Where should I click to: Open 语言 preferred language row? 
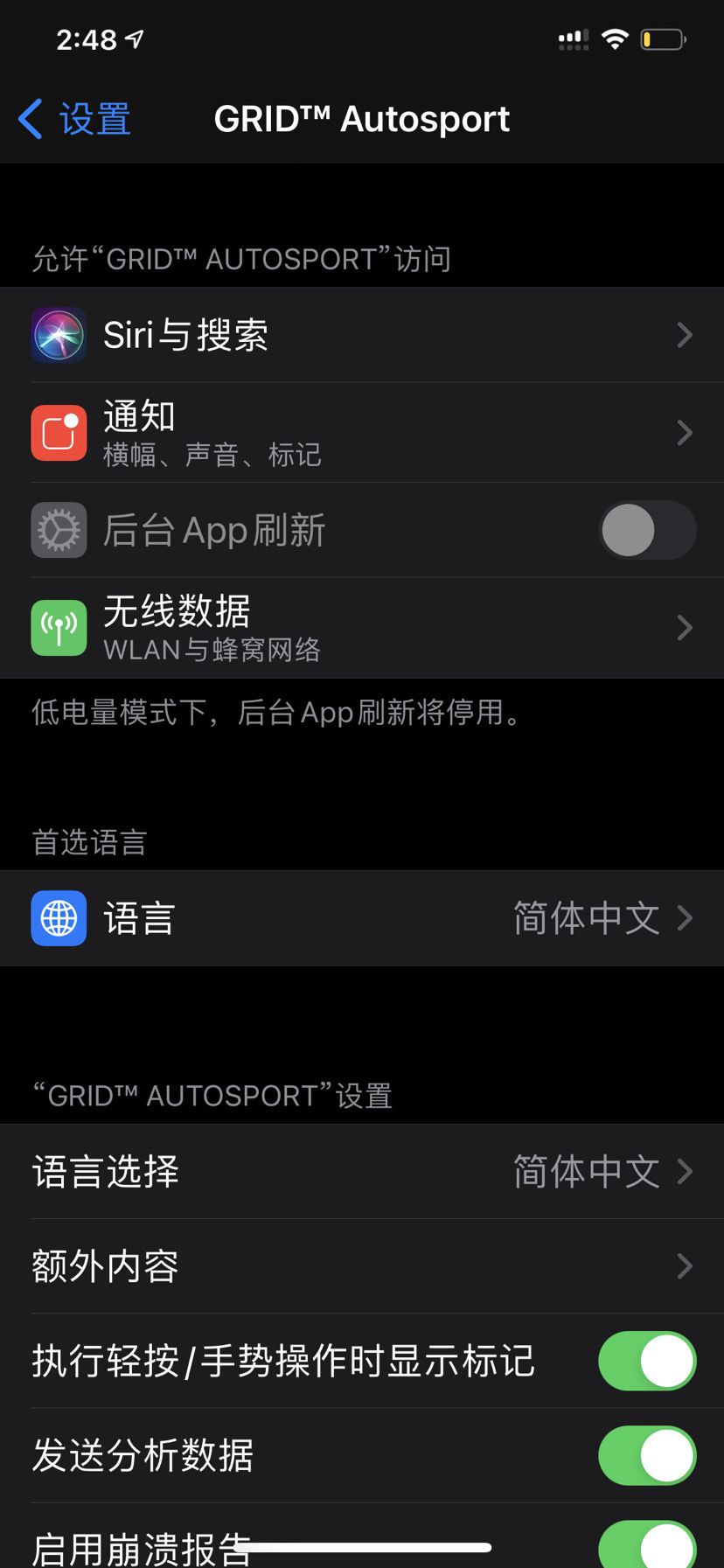(x=362, y=918)
